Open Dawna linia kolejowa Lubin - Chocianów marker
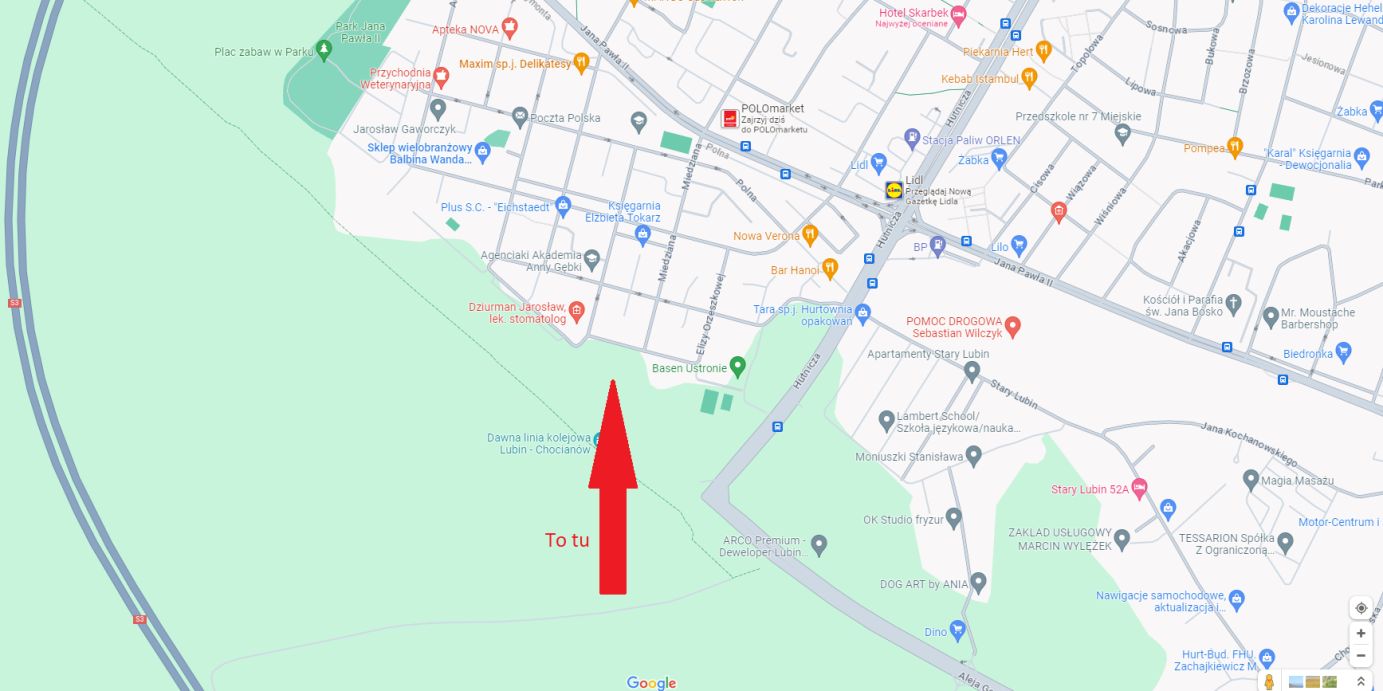 [x=599, y=439]
